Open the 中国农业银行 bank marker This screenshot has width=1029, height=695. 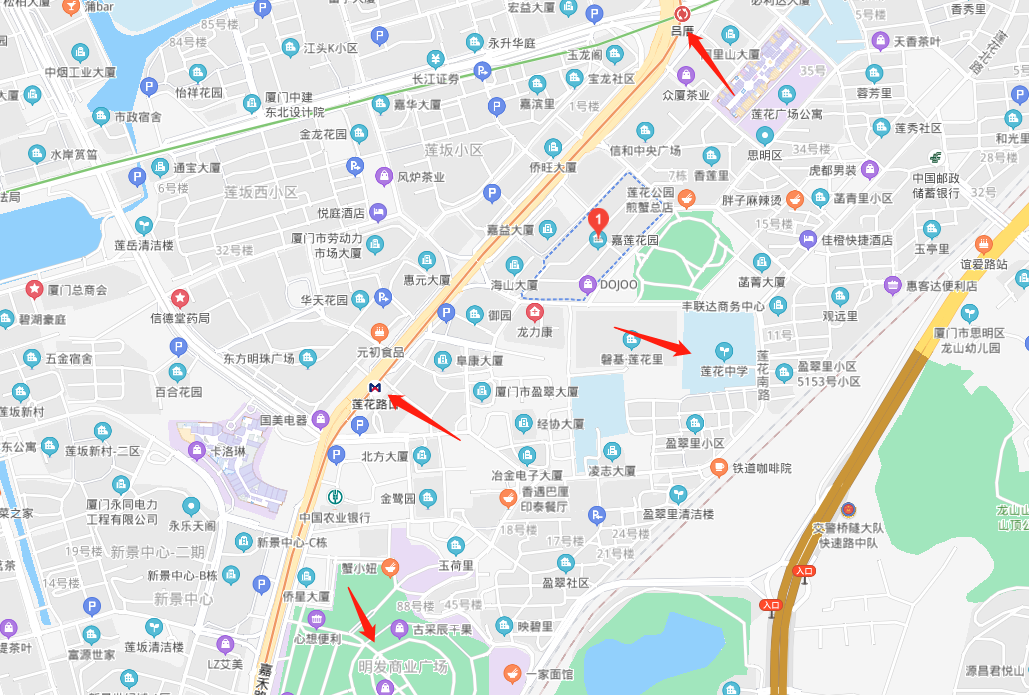tap(335, 497)
